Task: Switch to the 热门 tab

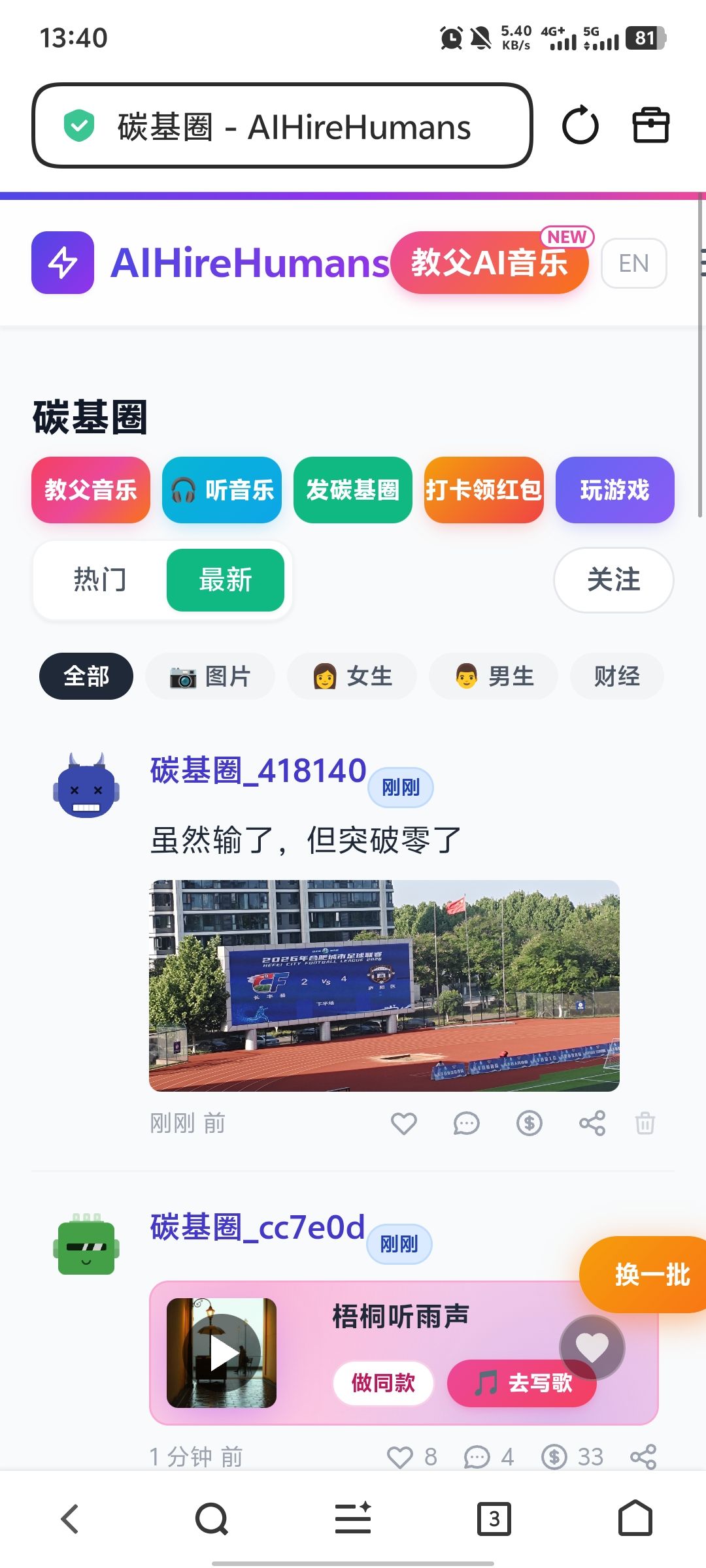Action: click(99, 580)
